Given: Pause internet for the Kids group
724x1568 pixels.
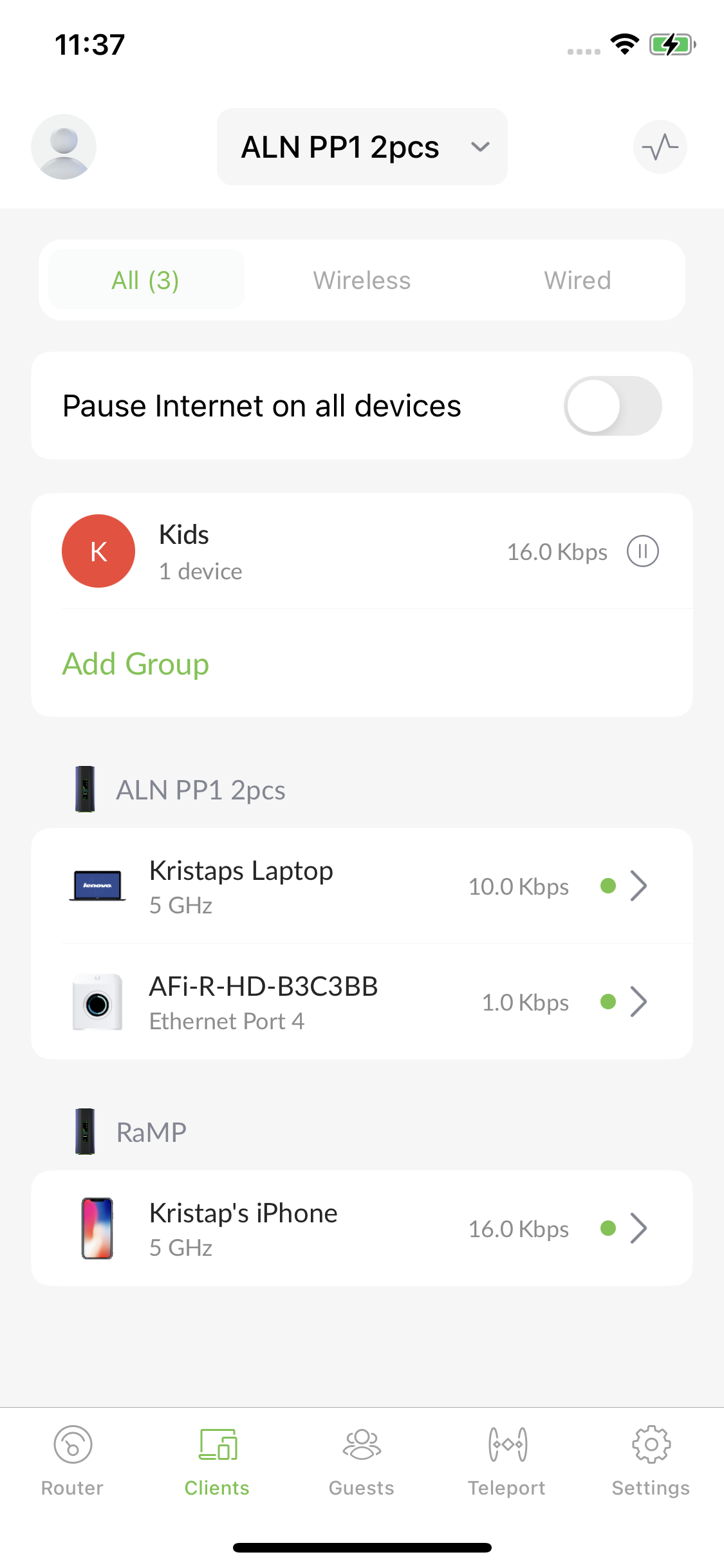Looking at the screenshot, I should (x=643, y=552).
